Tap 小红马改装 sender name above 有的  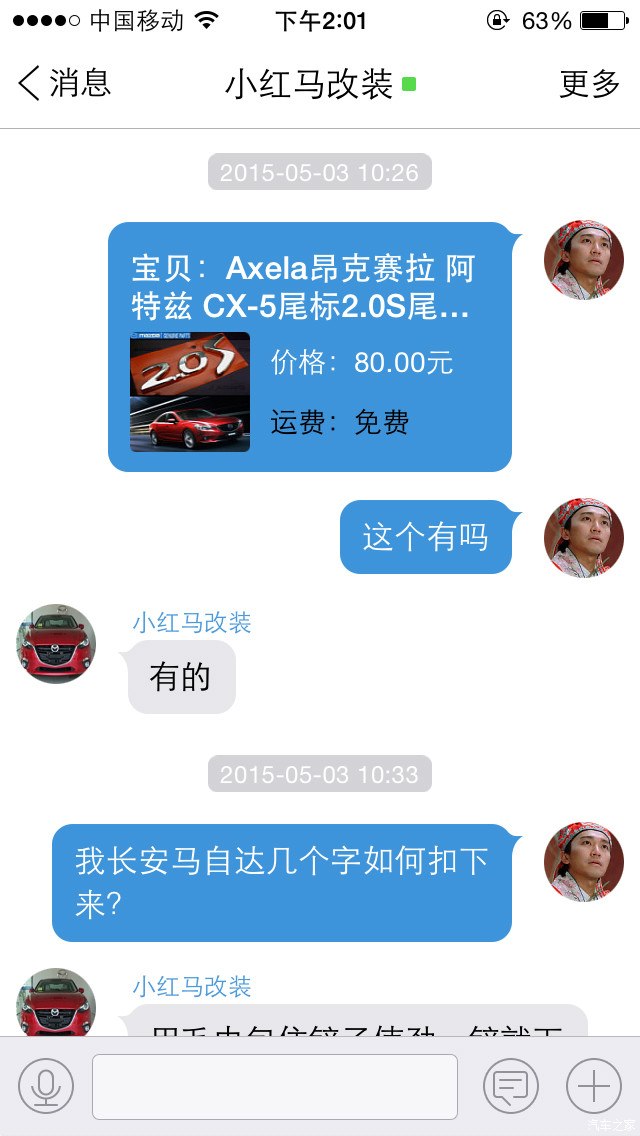click(x=192, y=623)
